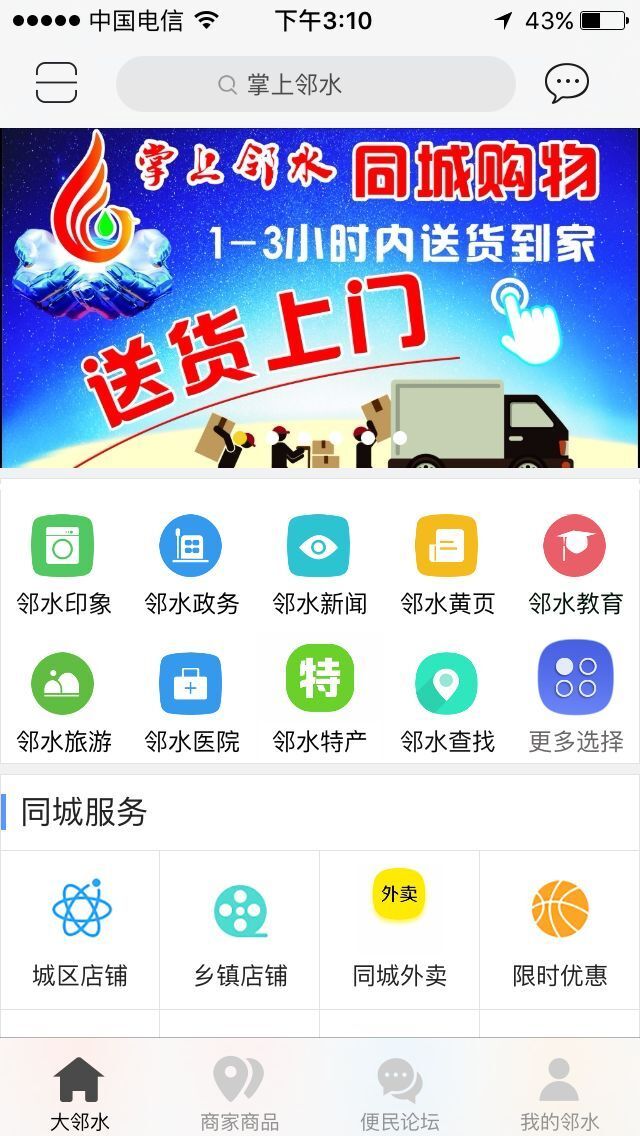Image resolution: width=640 pixels, height=1136 pixels.
Task: Tap the 掌上邻水 search box
Action: tap(315, 84)
